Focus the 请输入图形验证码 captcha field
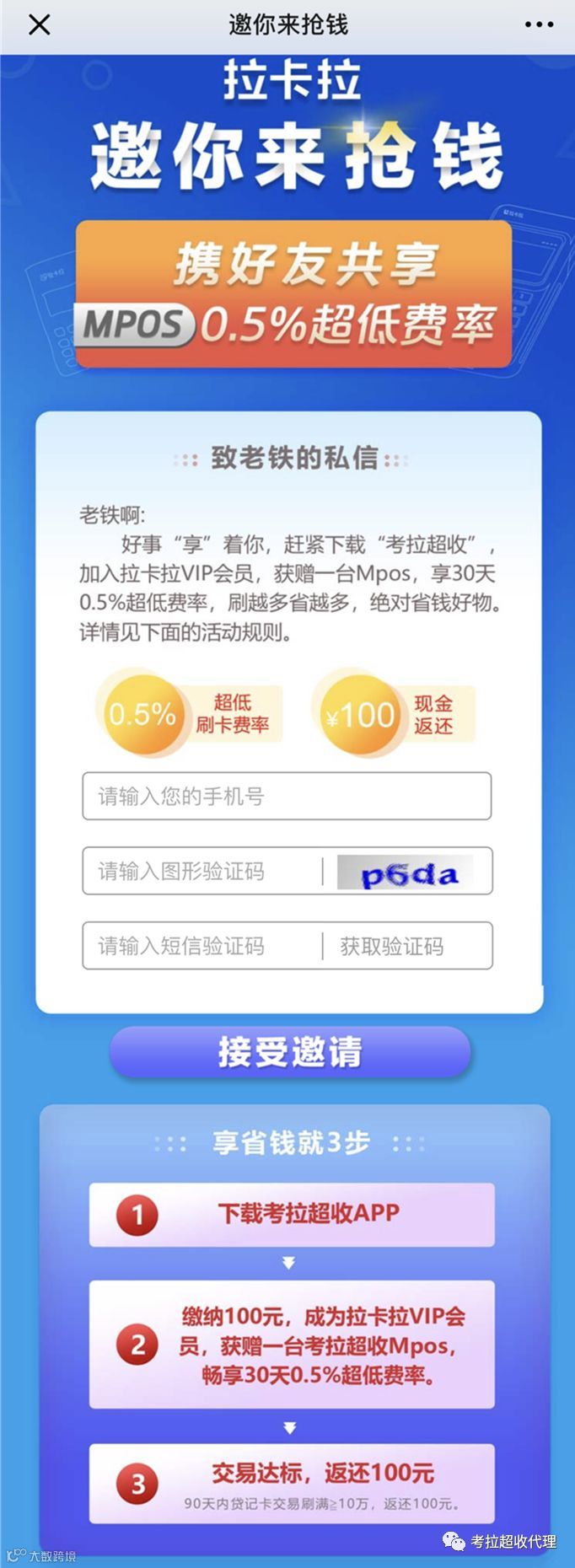 pos(202,871)
